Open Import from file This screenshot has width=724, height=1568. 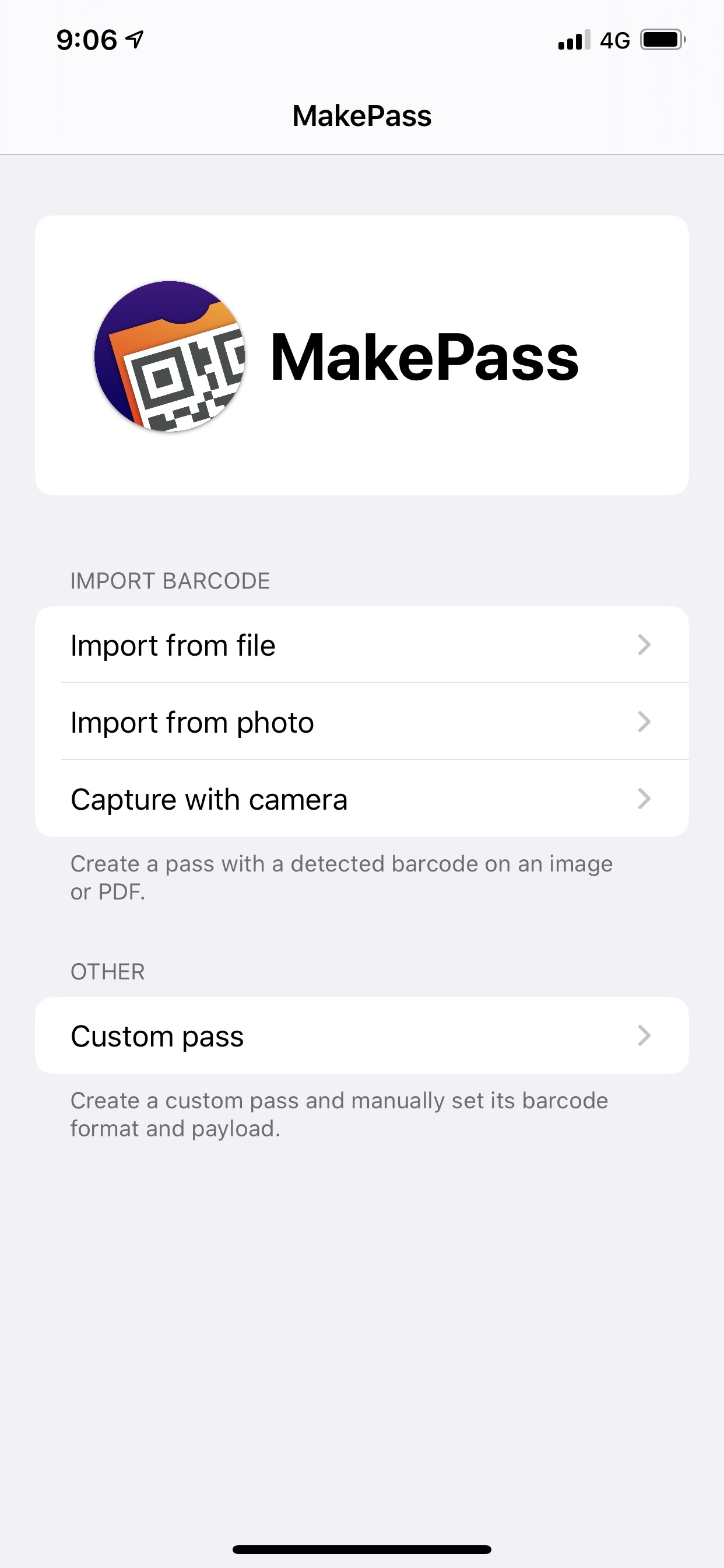362,645
